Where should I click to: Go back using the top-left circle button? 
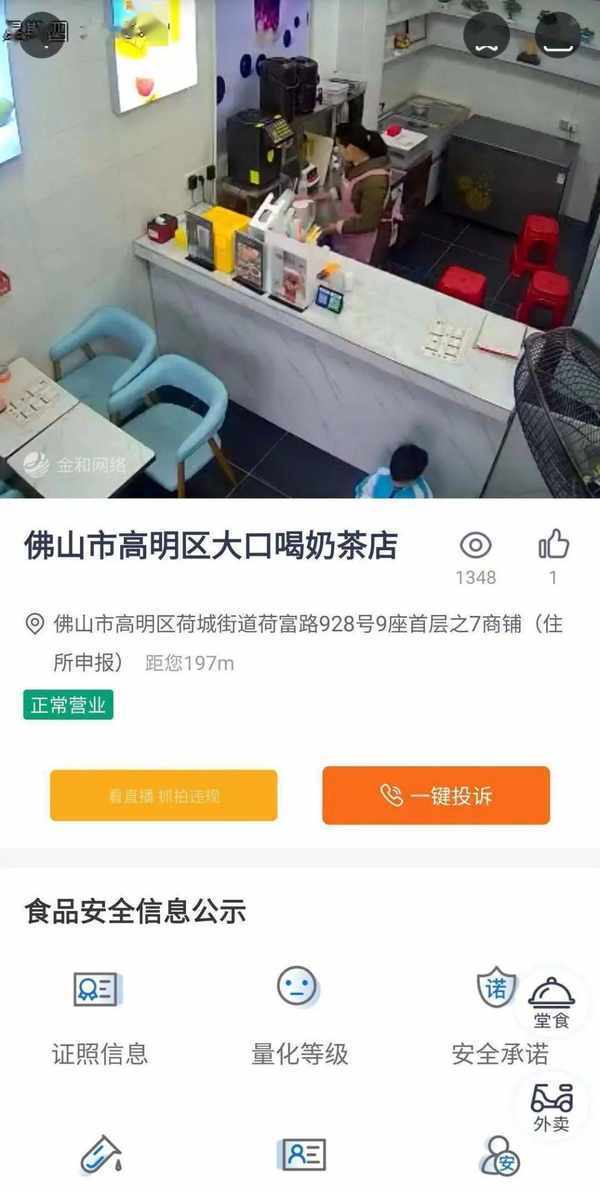click(42, 35)
